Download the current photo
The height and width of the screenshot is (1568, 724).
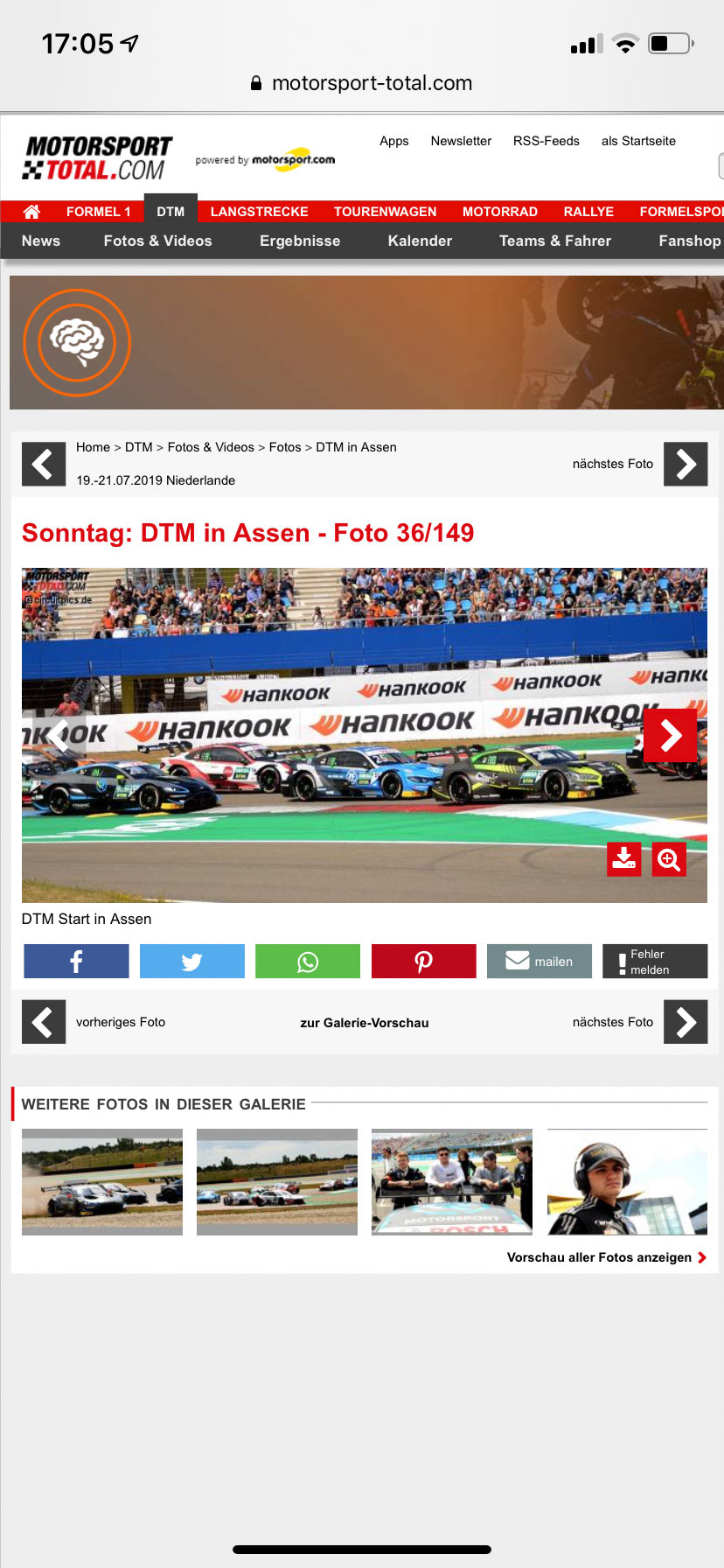click(x=624, y=859)
